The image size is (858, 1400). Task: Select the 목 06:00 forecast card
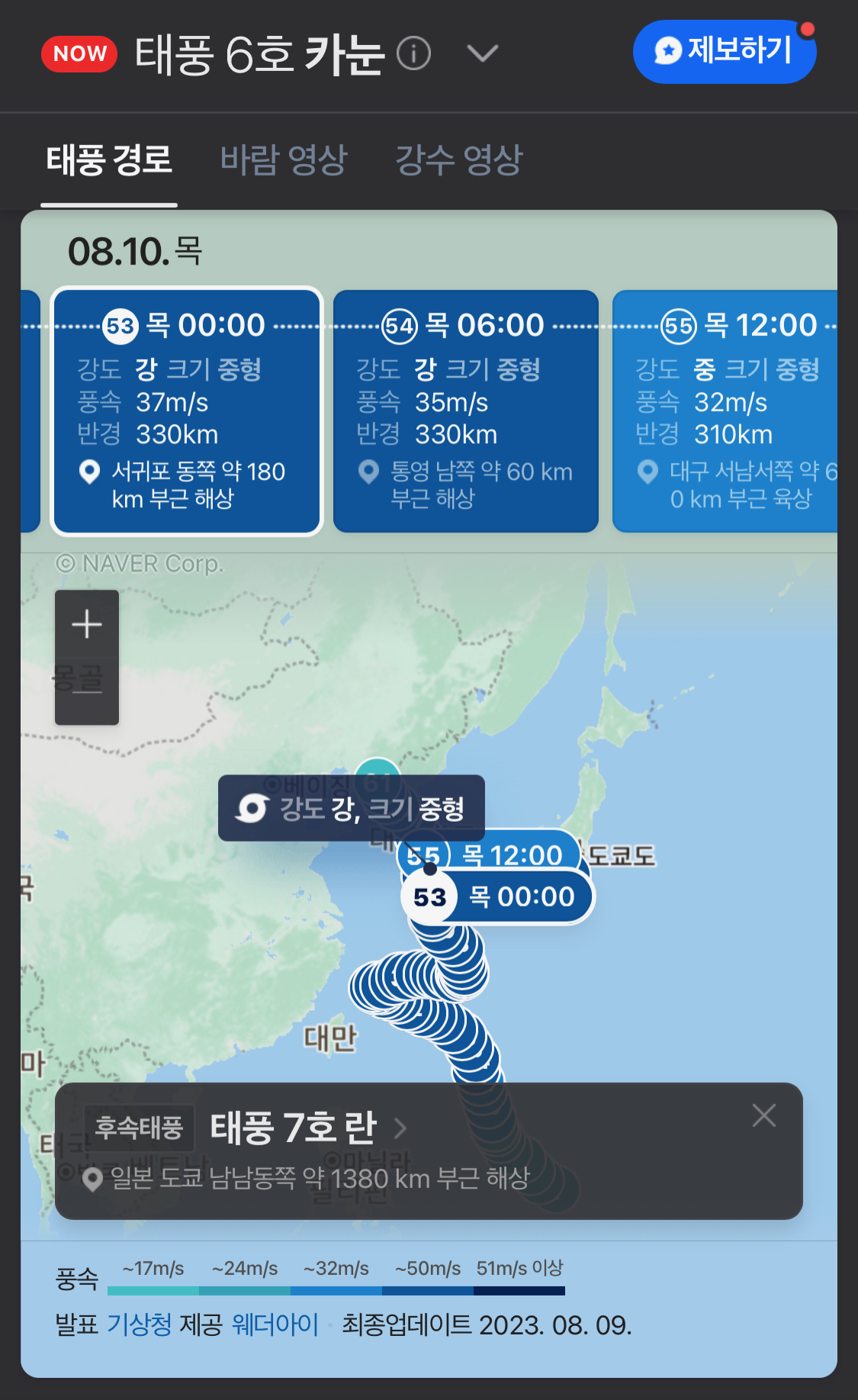465,411
